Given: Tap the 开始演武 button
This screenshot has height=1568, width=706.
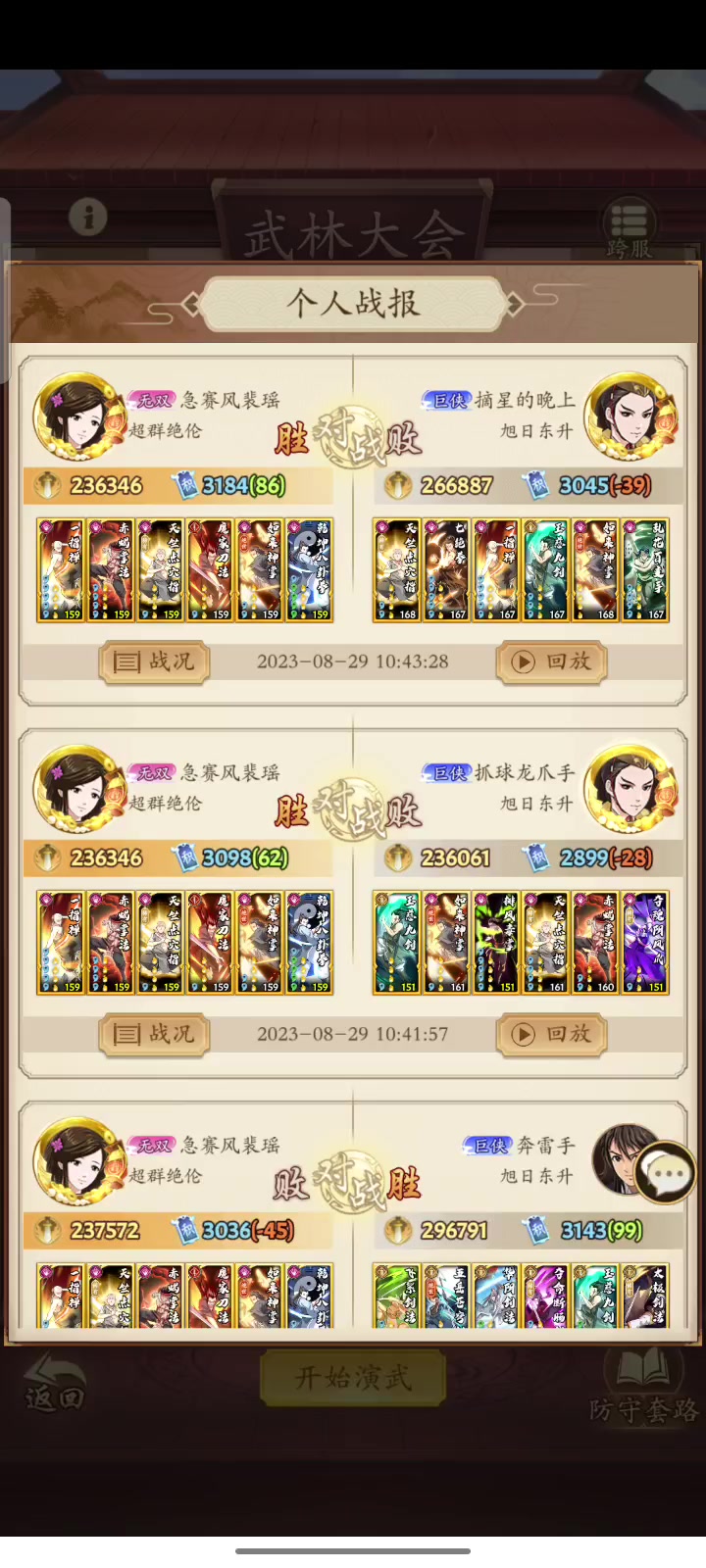Looking at the screenshot, I should point(353,1378).
